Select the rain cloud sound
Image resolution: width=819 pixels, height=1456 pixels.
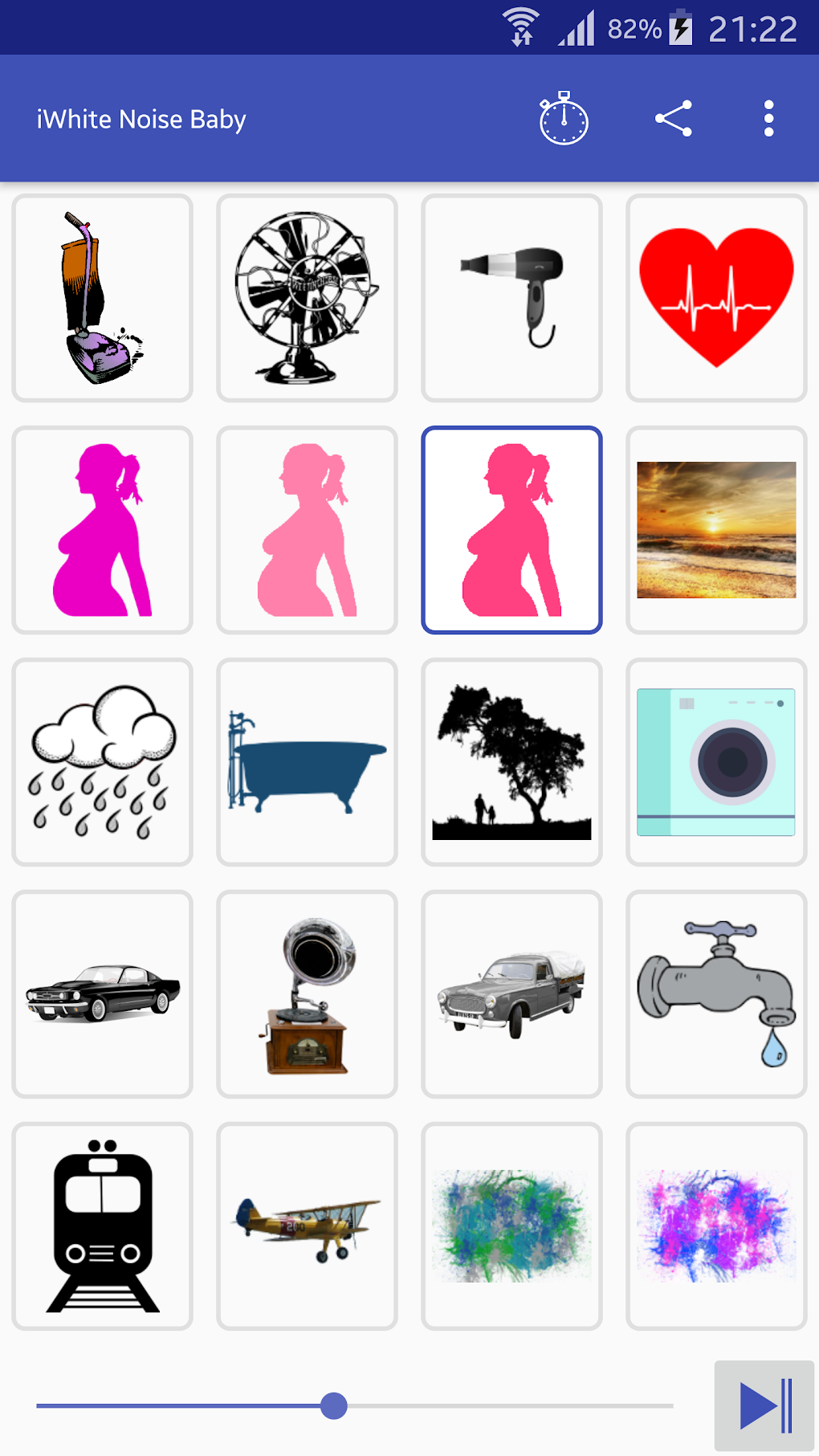point(102,761)
